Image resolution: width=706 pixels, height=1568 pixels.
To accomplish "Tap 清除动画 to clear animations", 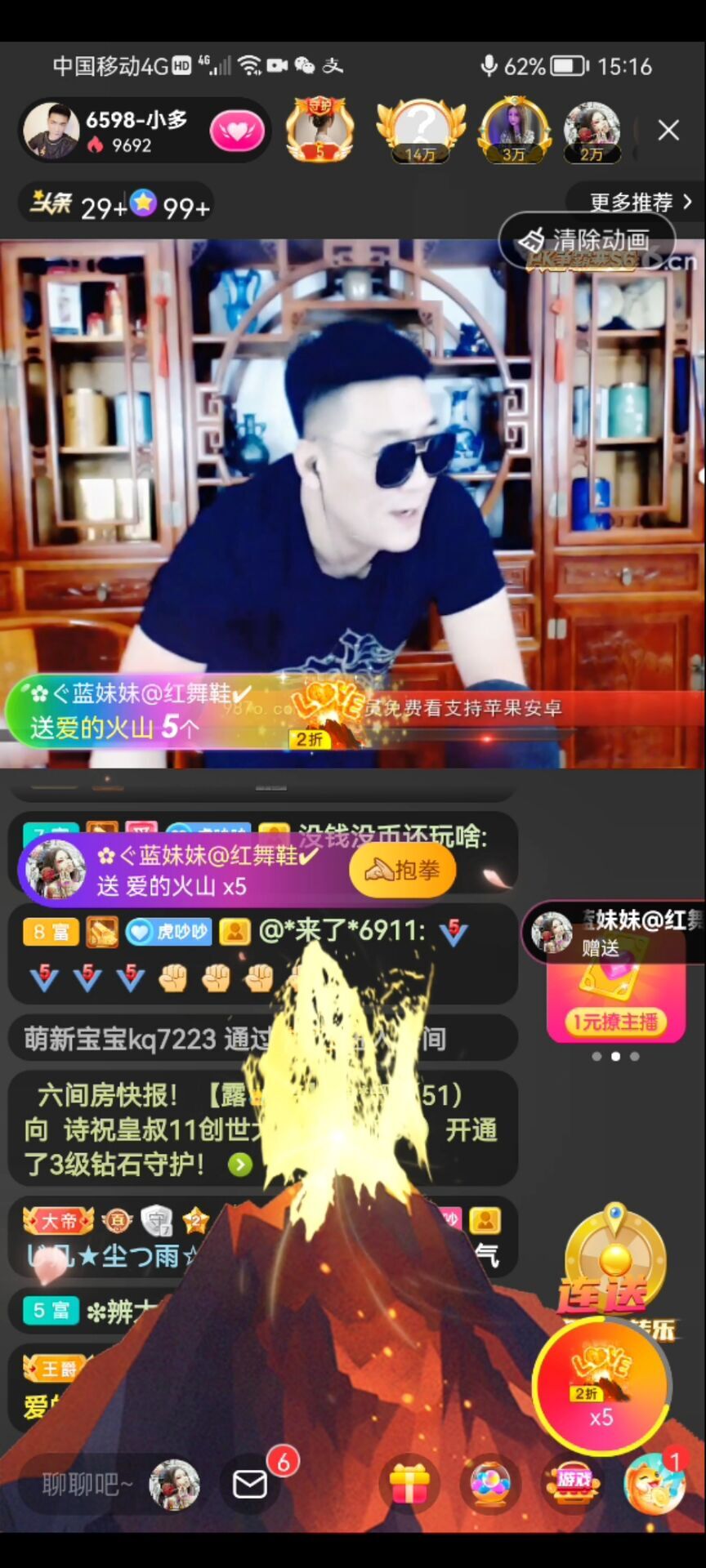I will pos(587,240).
